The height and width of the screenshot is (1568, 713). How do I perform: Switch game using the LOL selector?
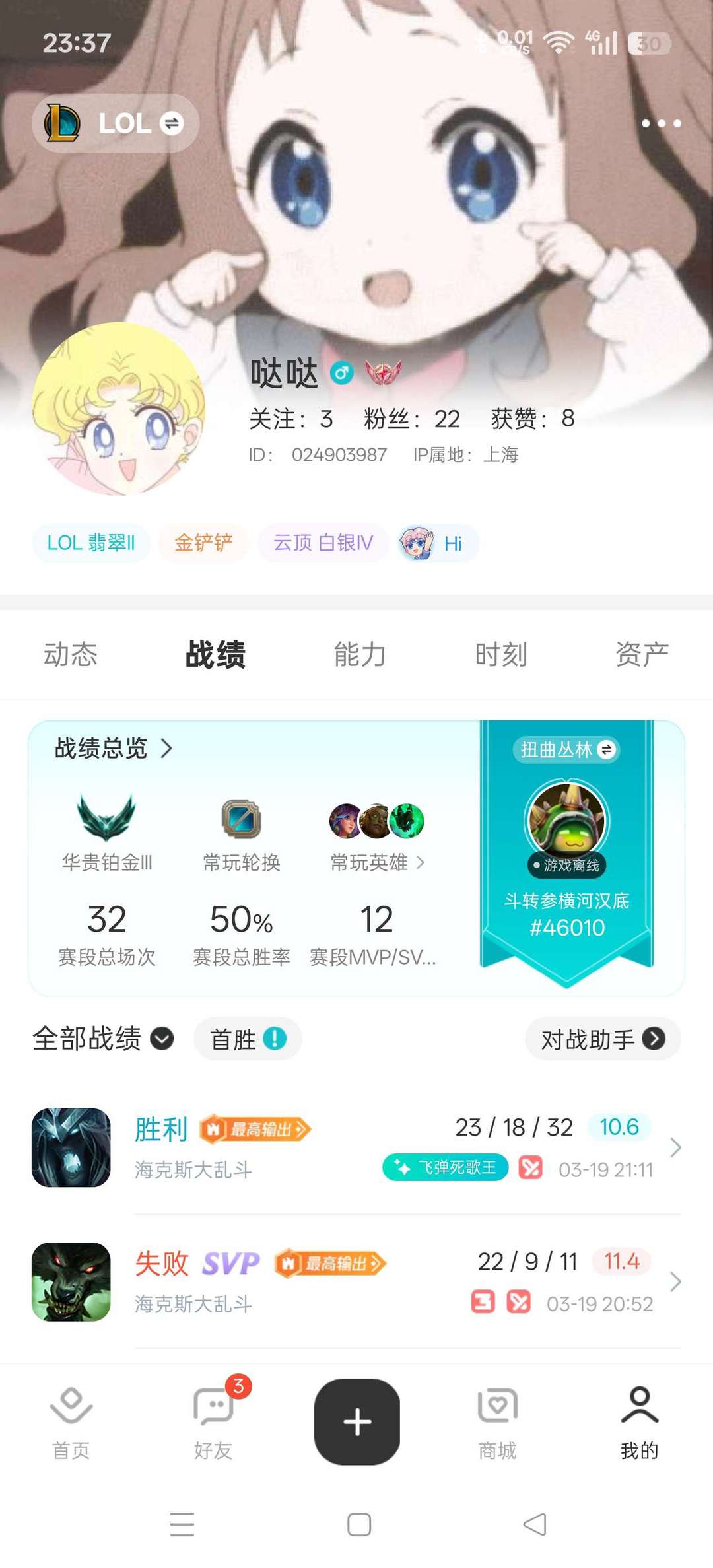pyautogui.click(x=116, y=123)
